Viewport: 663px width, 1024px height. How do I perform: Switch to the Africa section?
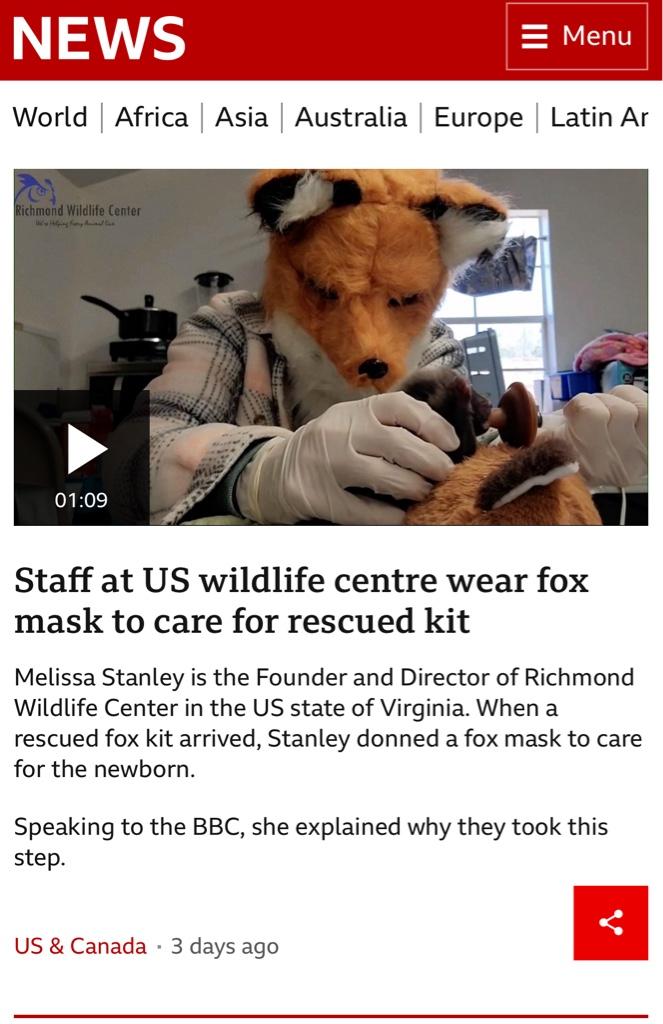[151, 117]
